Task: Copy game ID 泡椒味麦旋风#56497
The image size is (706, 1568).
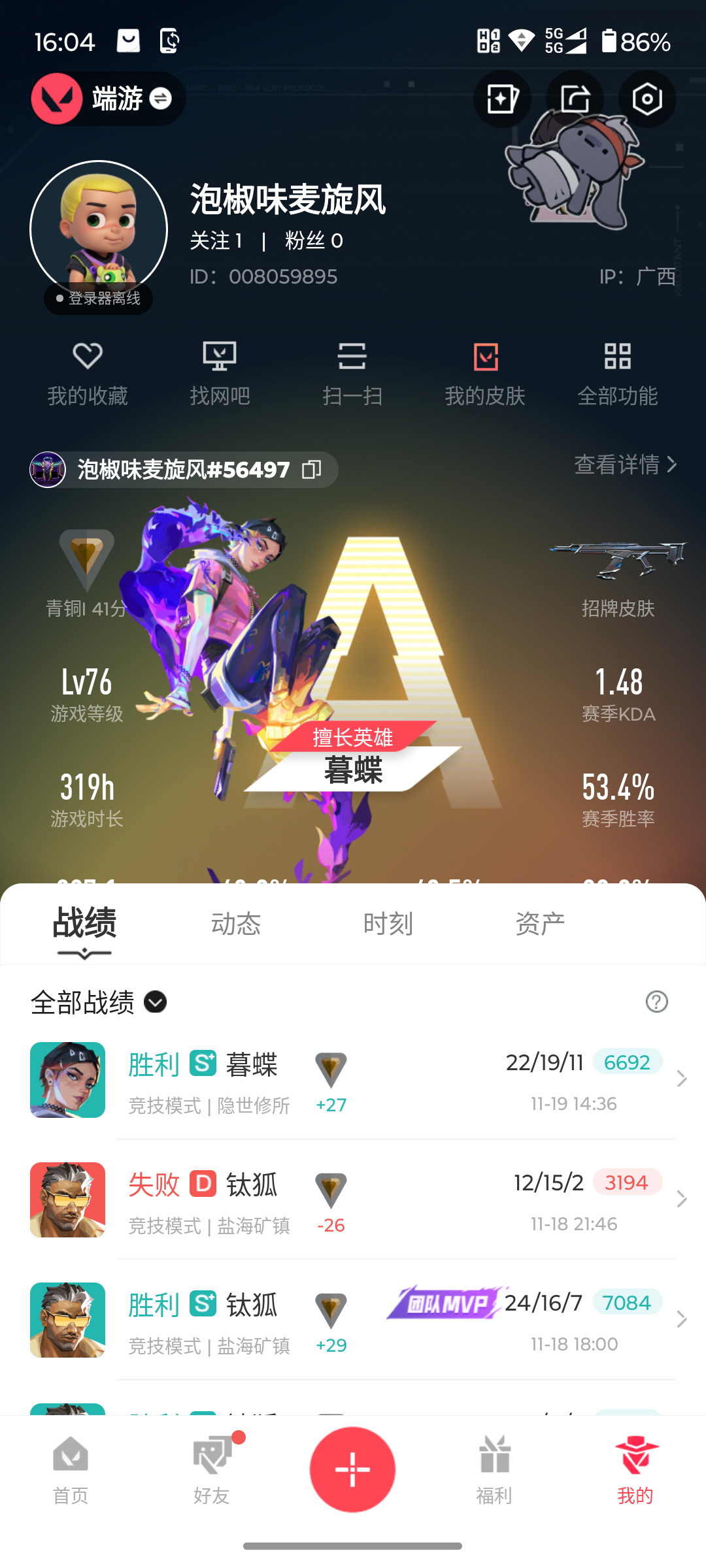Action: click(311, 469)
